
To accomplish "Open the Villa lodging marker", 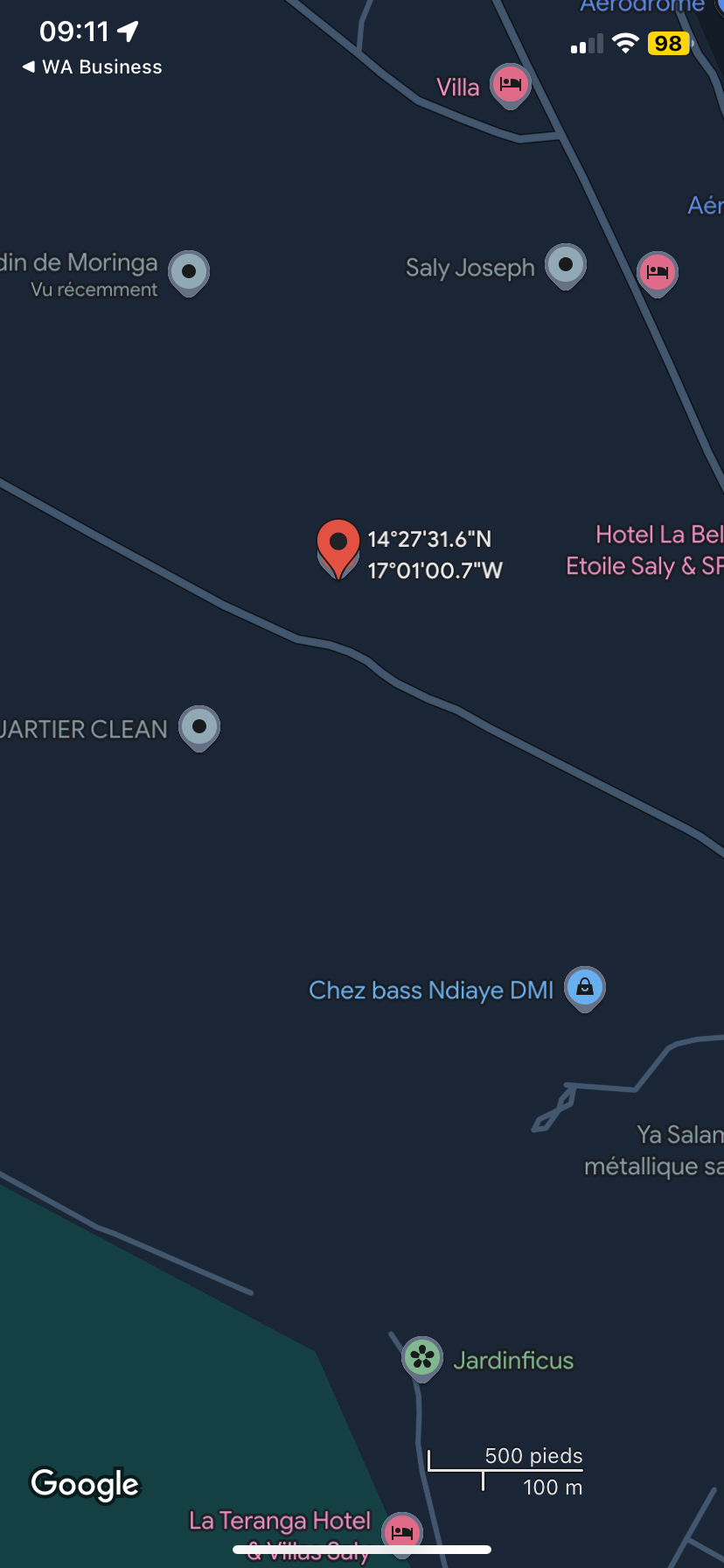I will [511, 85].
